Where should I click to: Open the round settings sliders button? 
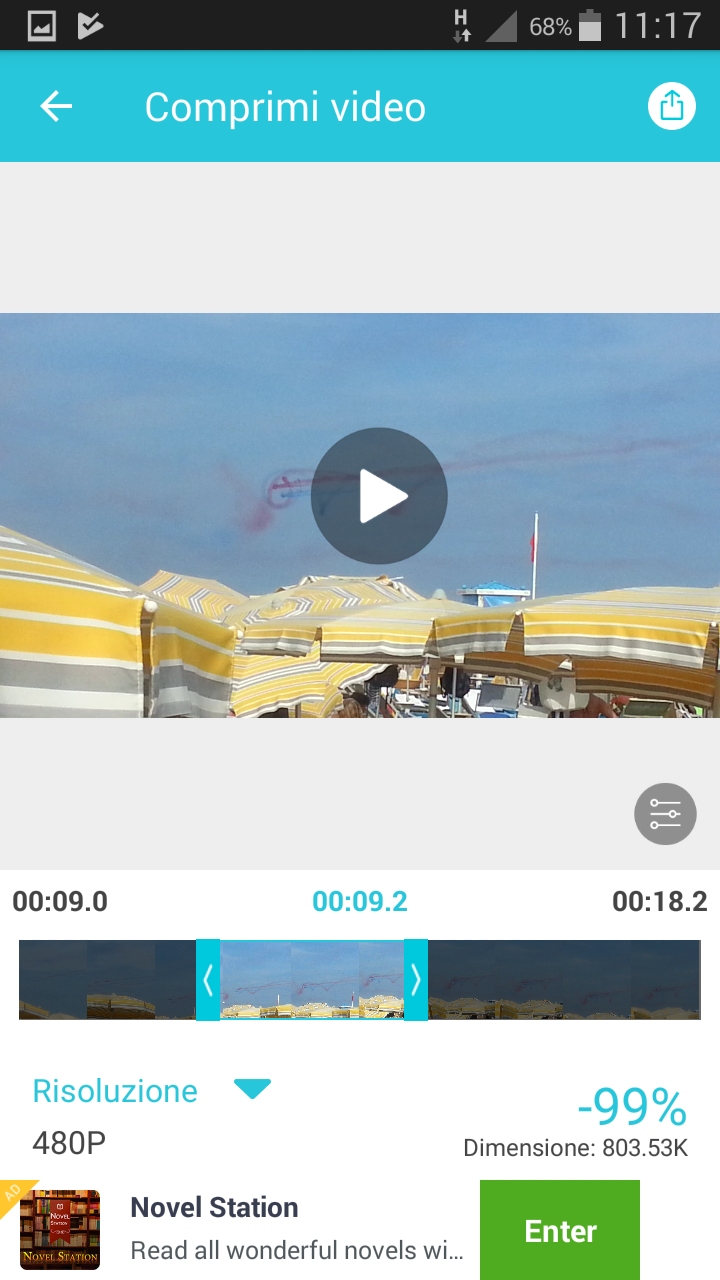point(665,814)
